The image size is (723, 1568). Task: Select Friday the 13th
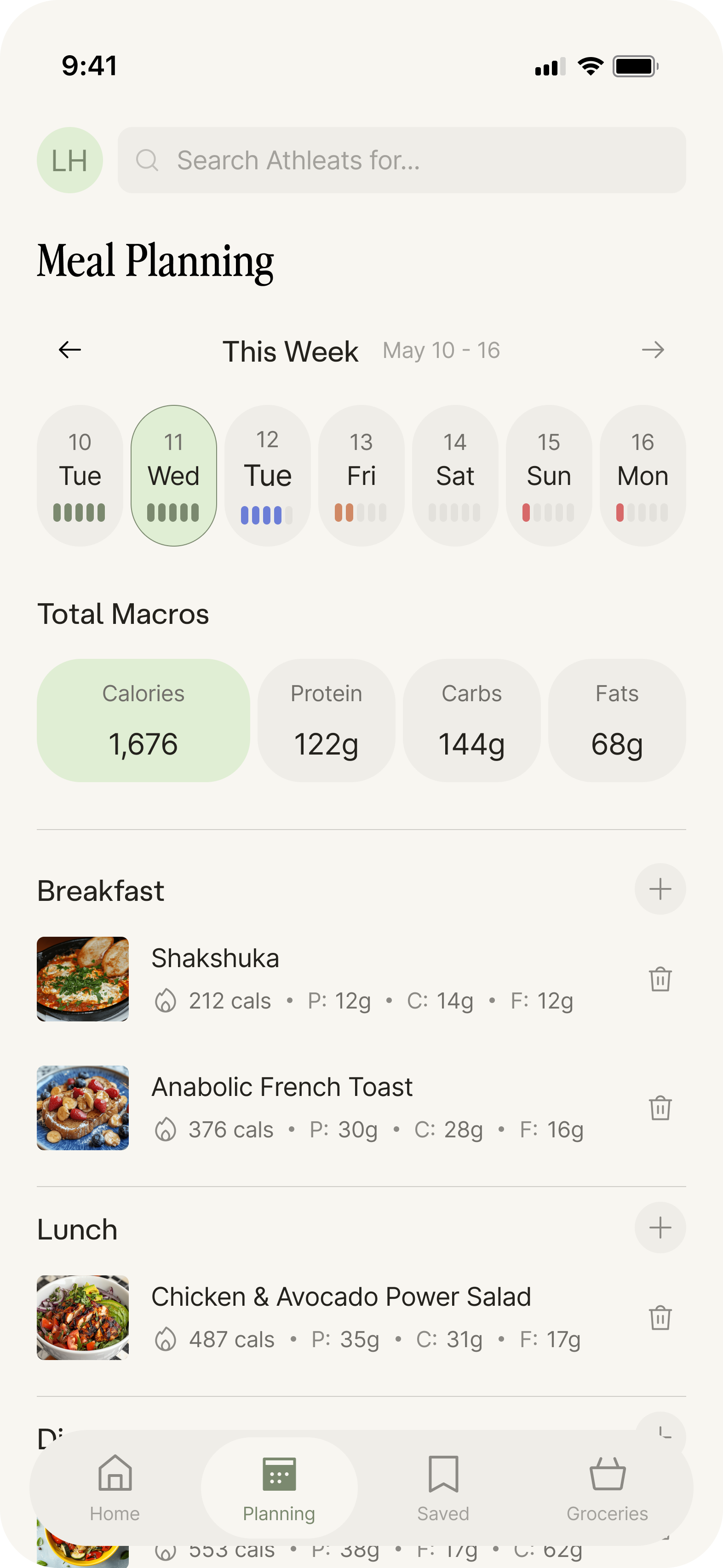click(361, 475)
